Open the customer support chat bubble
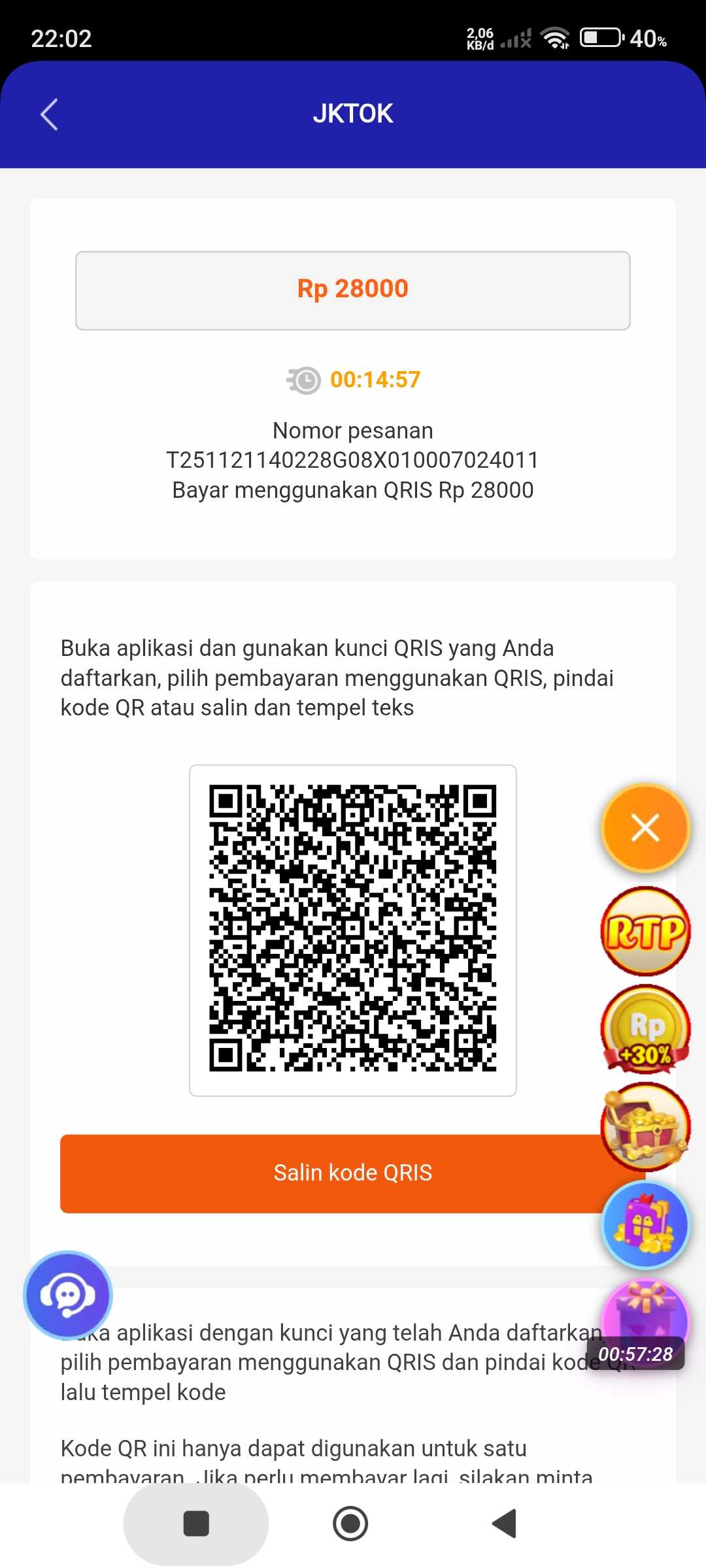 (x=68, y=1294)
